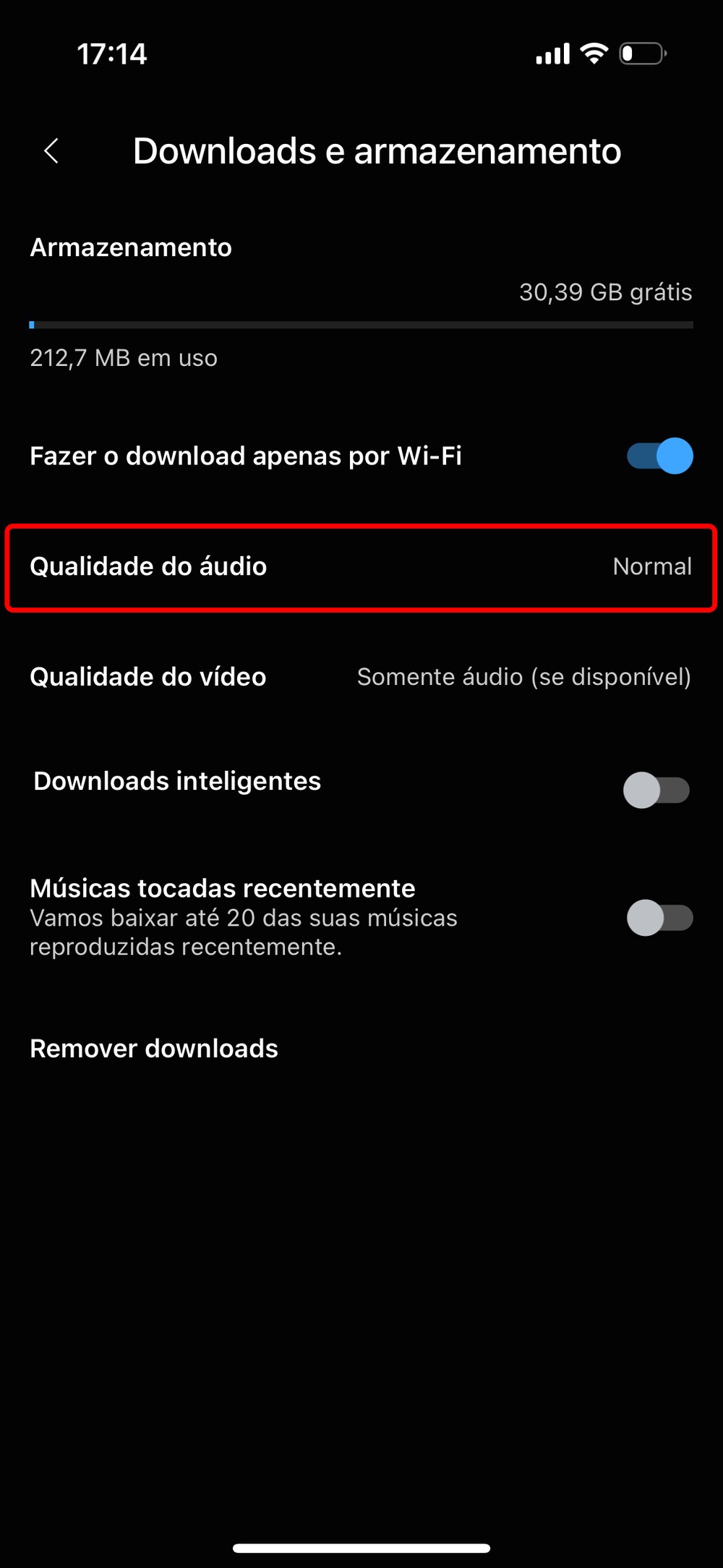
Task: Disable the Wi-Fi only download switch
Action: coord(659,456)
